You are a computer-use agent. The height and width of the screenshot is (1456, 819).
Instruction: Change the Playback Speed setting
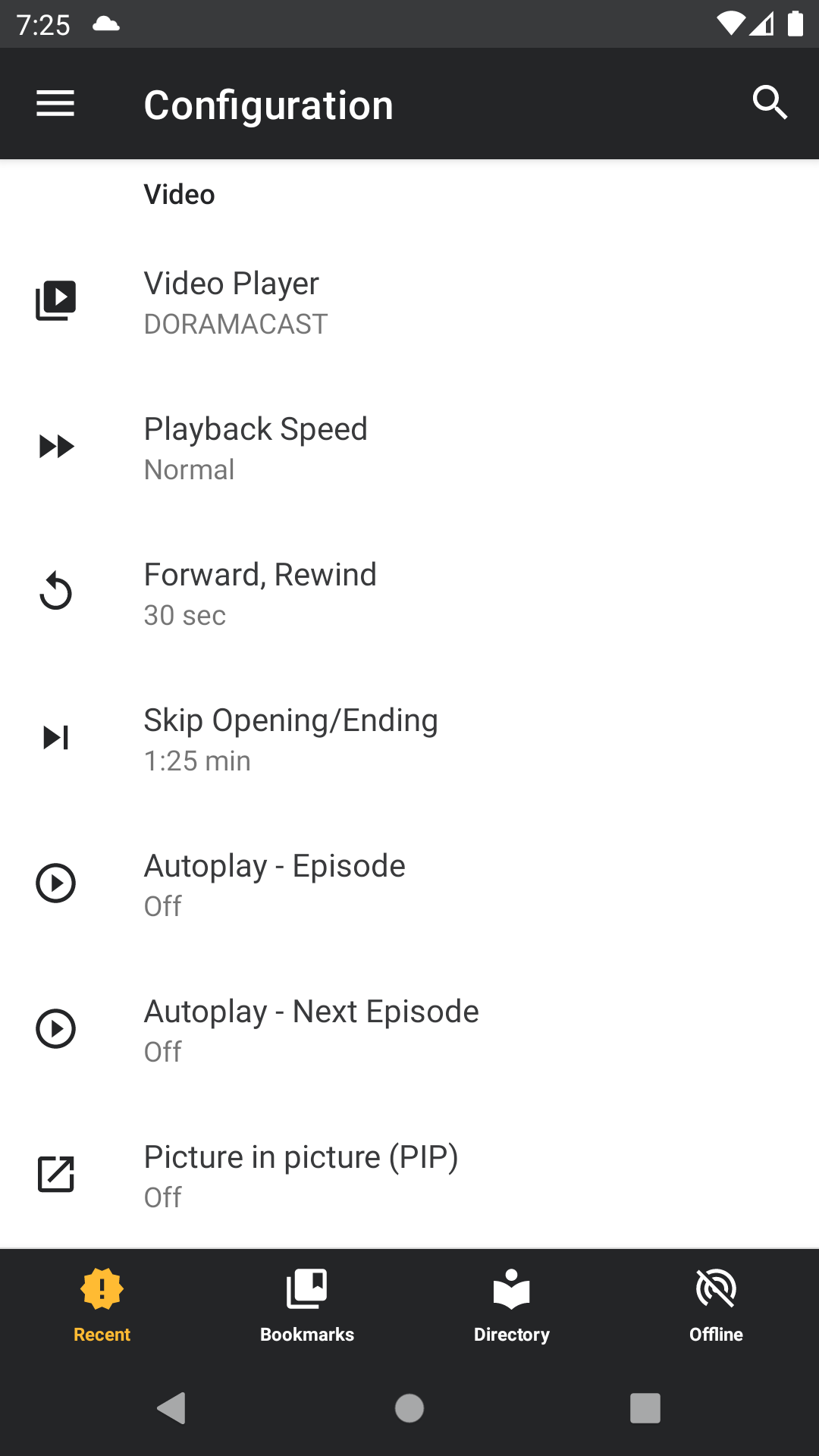(409, 447)
